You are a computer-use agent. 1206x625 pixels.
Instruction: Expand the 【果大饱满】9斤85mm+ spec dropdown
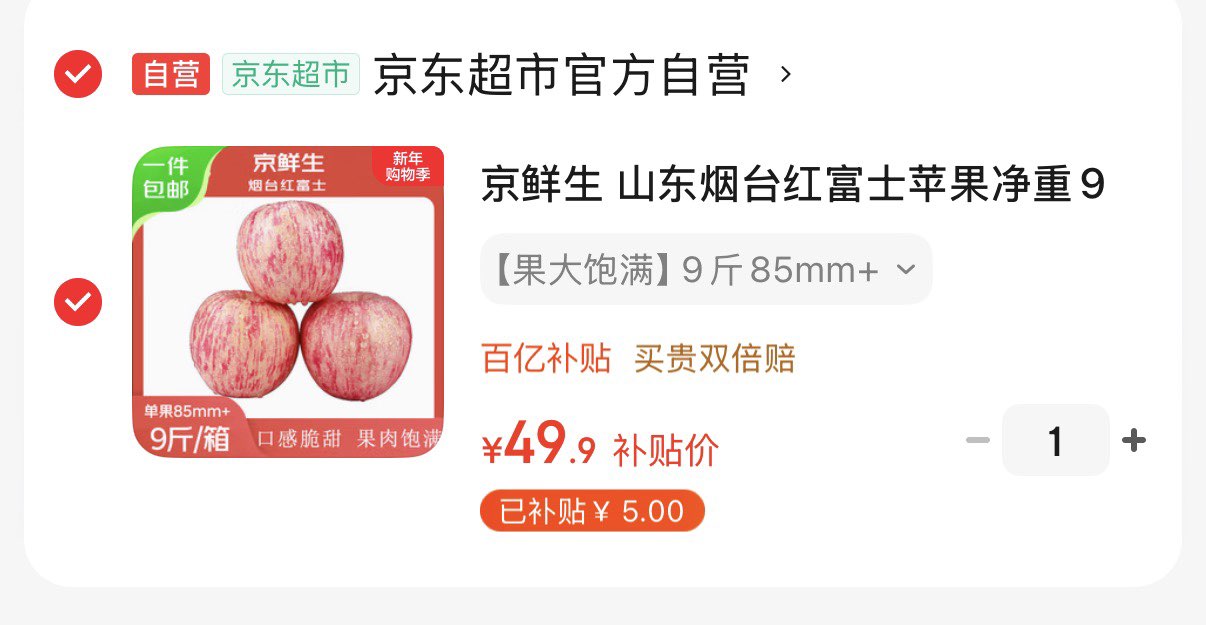click(x=706, y=269)
